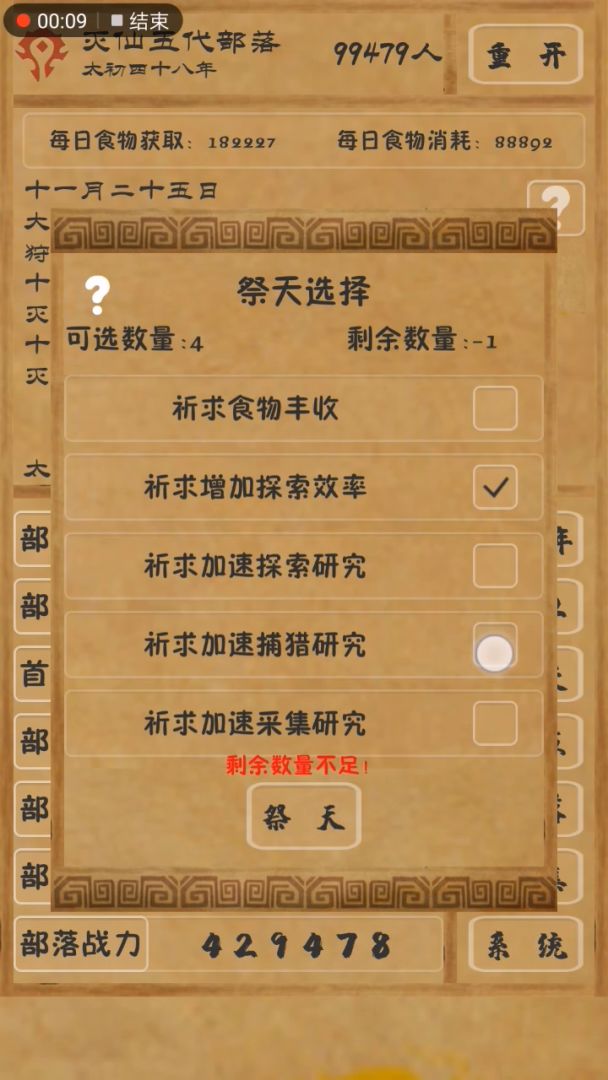Select 祈求加速探索研究 checkbox

pos(495,566)
